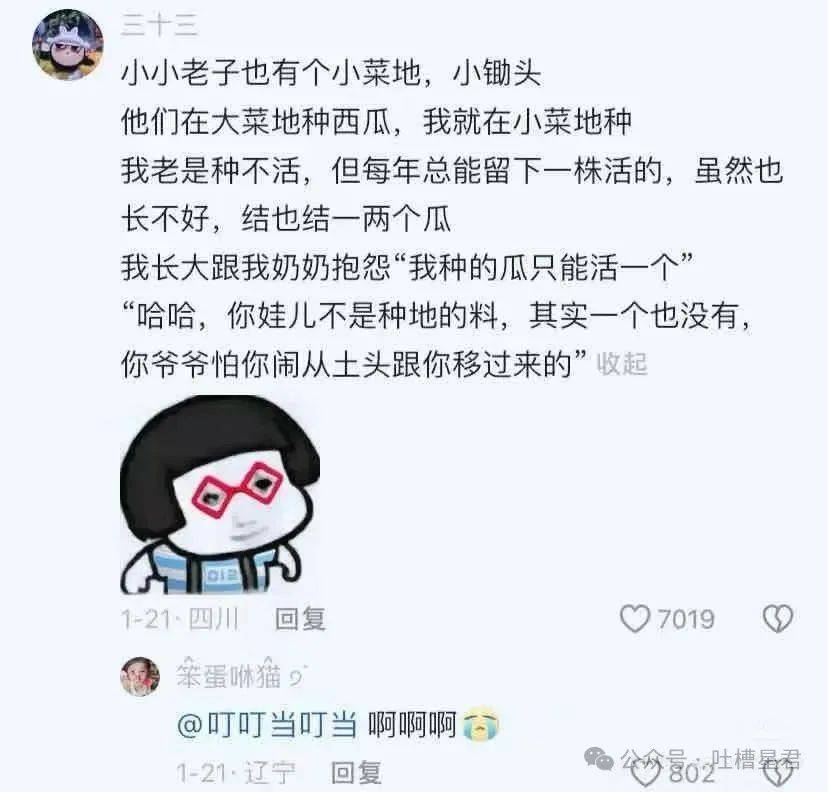Like 三十三's comment with 7019 likes

pos(636,619)
